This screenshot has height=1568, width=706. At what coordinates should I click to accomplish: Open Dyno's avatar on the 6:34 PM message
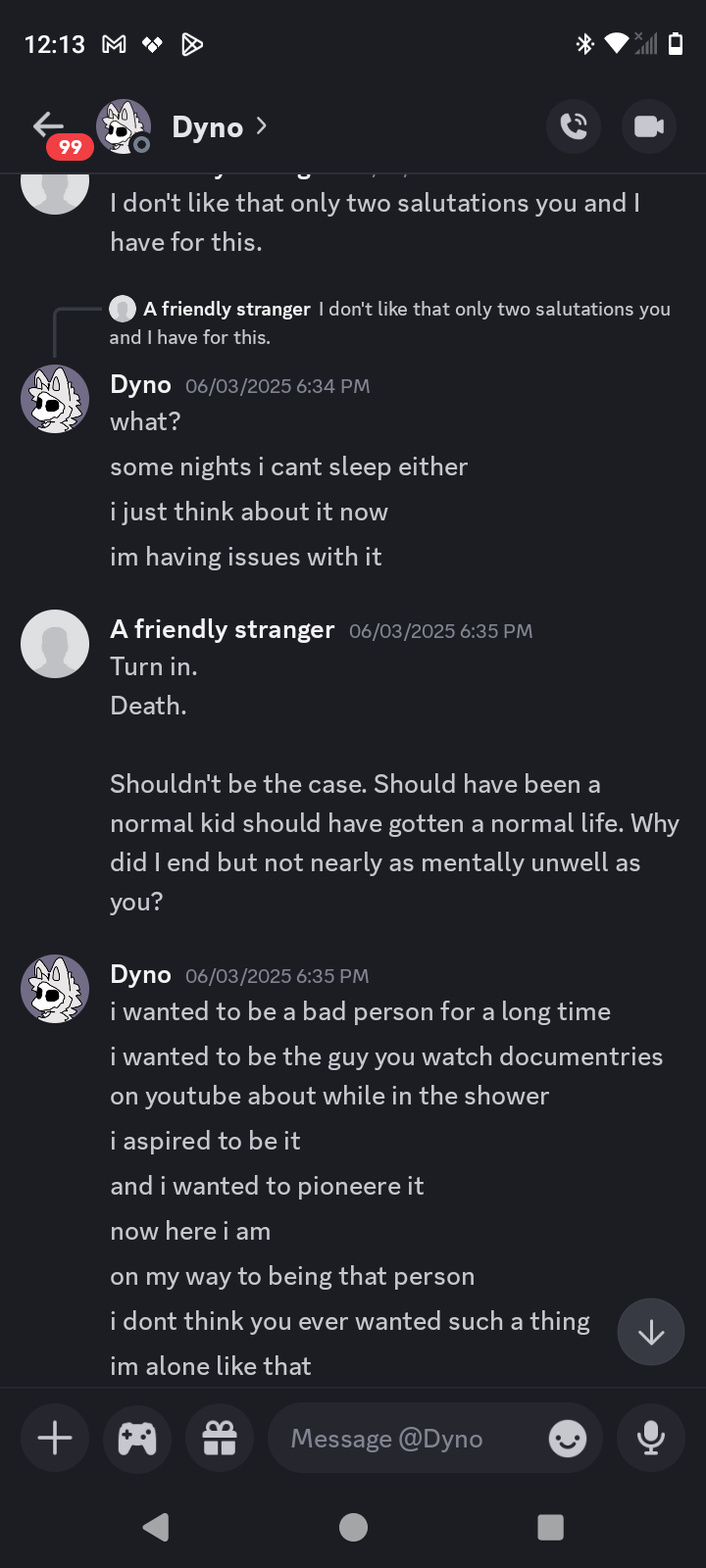tap(55, 399)
